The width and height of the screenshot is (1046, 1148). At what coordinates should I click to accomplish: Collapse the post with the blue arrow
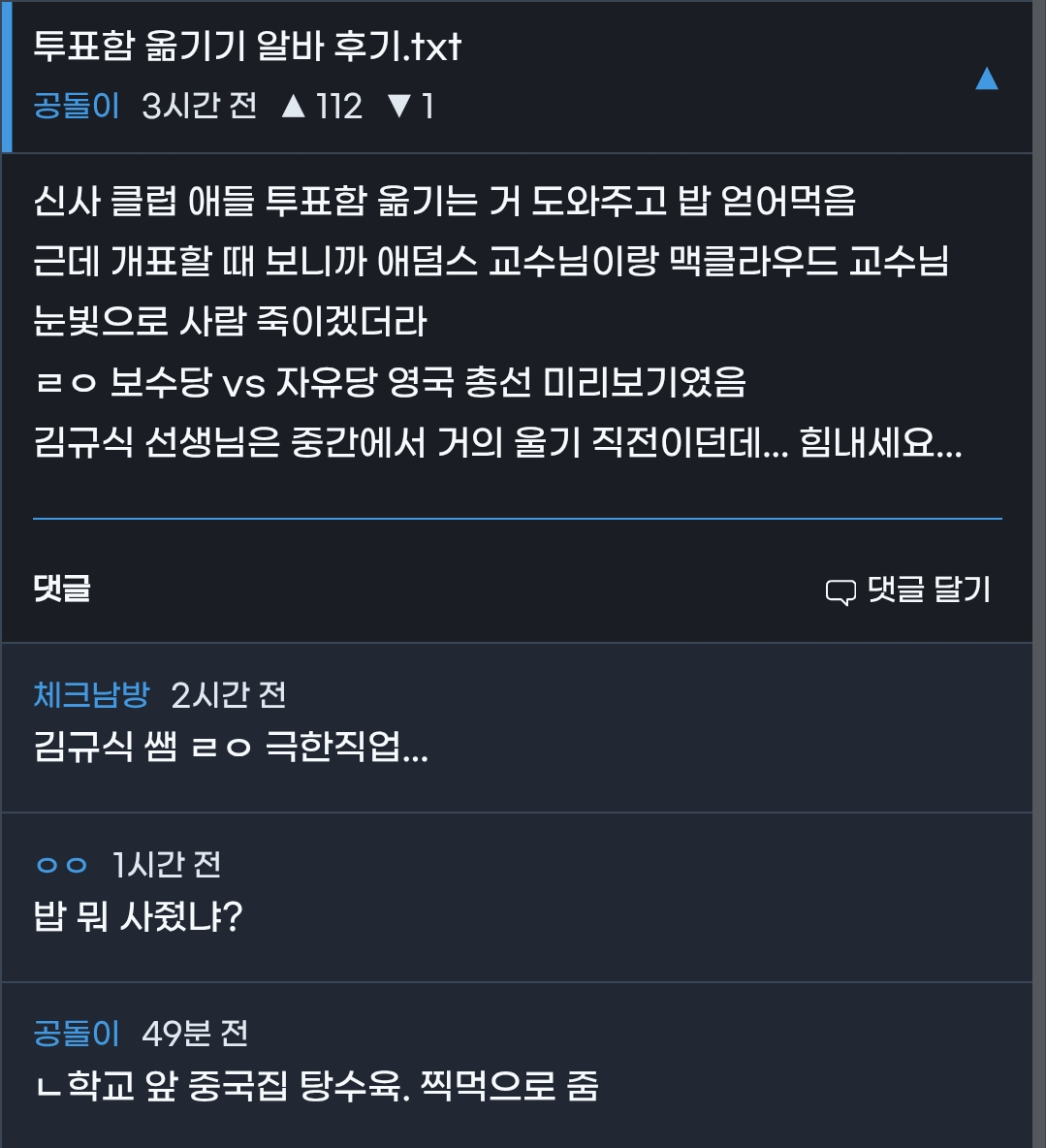(986, 78)
